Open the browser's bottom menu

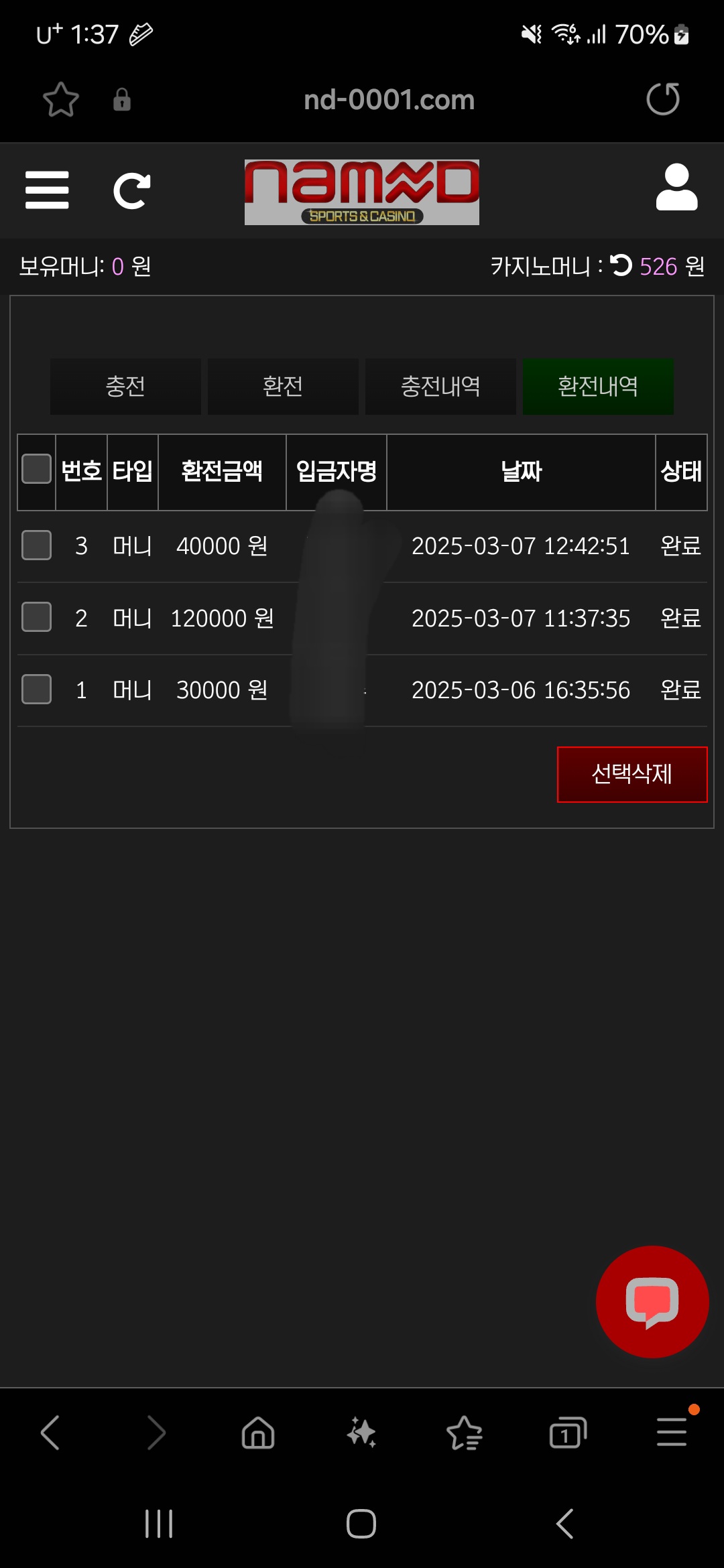coord(672,1432)
